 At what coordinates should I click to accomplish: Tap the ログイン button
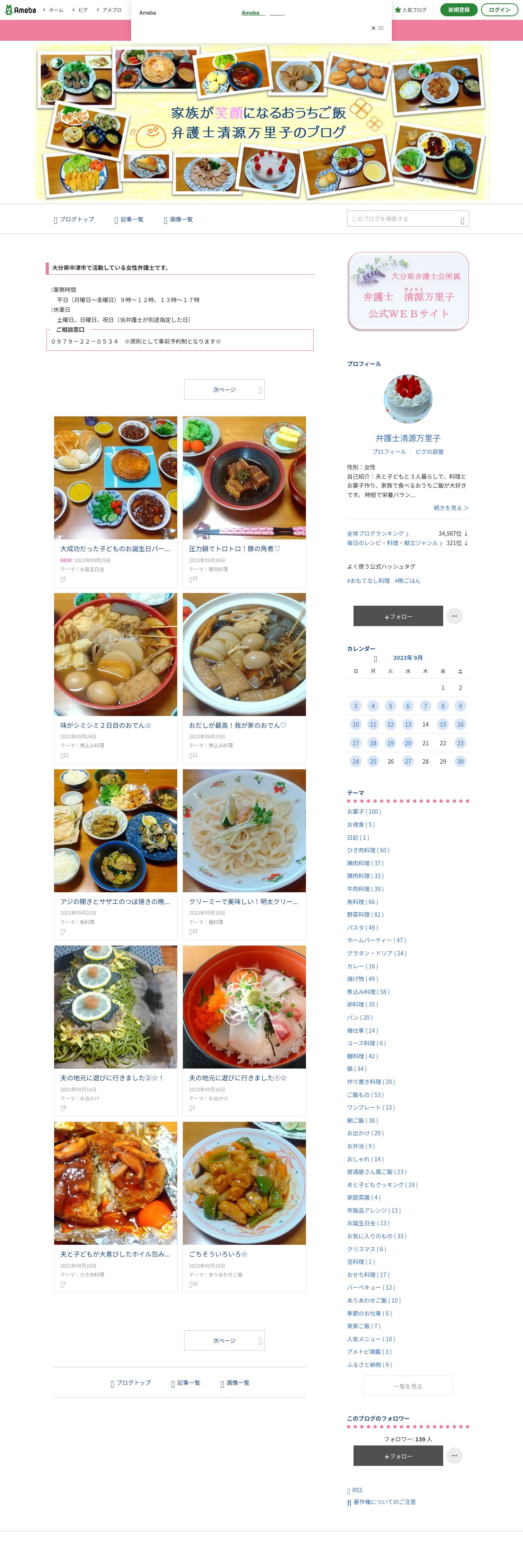click(499, 10)
